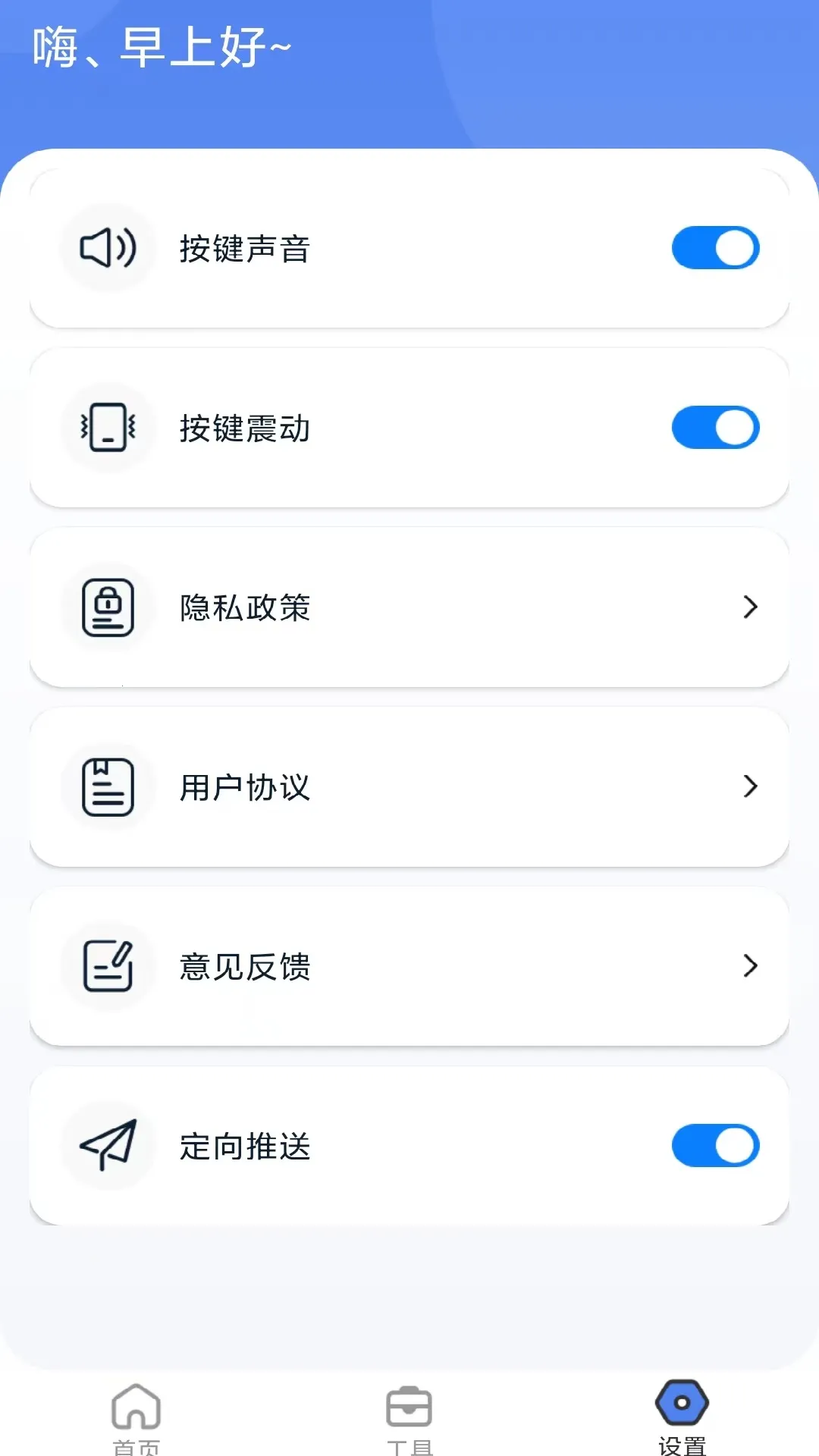
Task: Click the speaker icon next to 按键声音
Action: tap(108, 247)
